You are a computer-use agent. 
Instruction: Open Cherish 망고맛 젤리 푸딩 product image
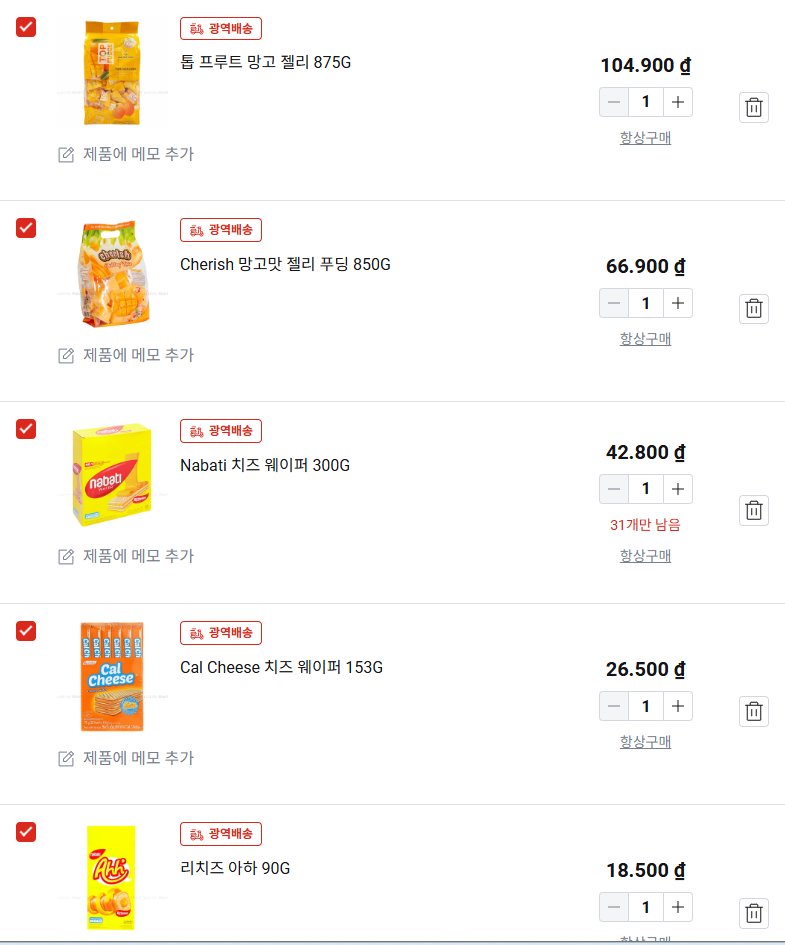(113, 274)
